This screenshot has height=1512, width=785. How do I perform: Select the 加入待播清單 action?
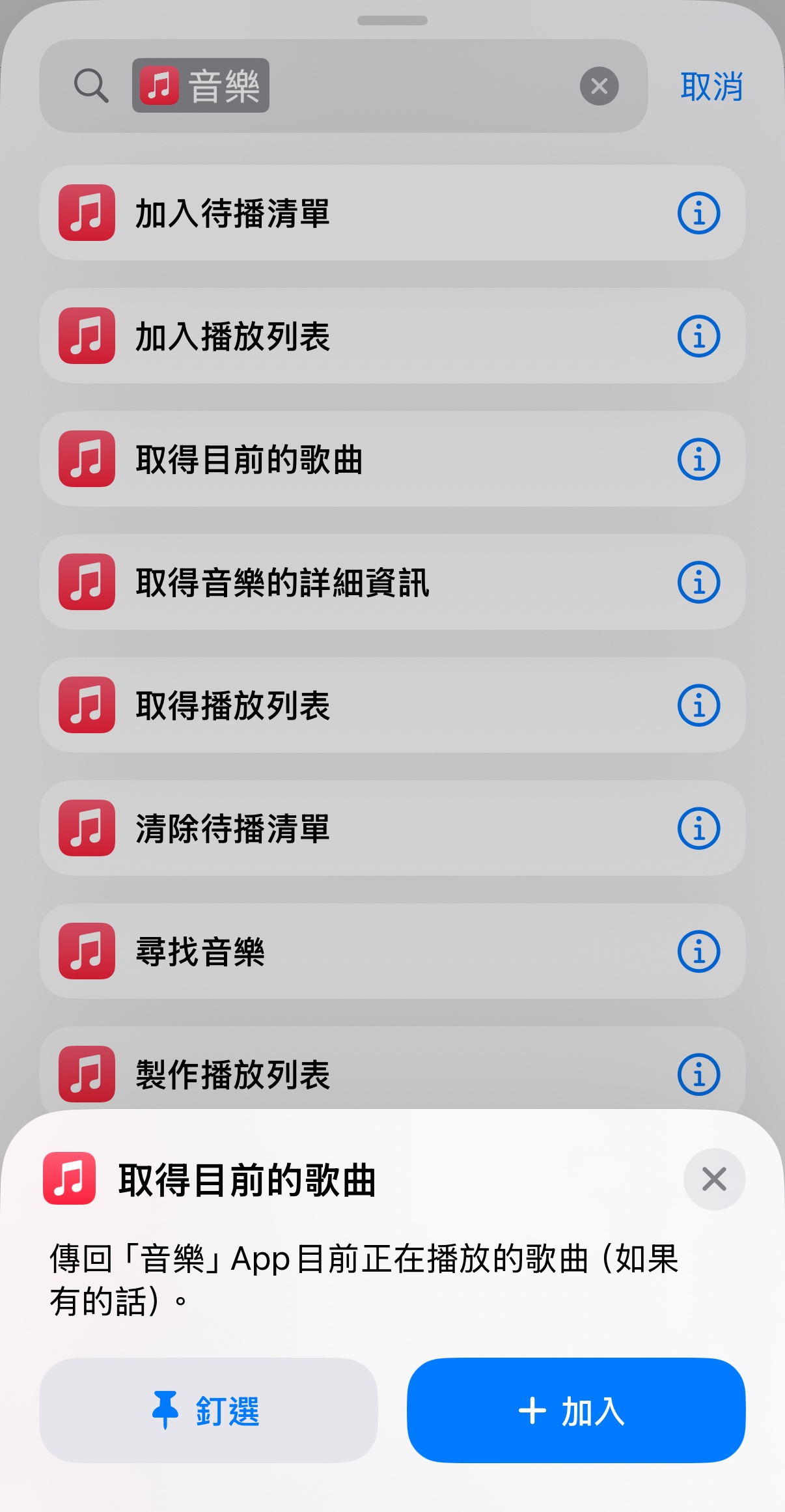pos(392,213)
